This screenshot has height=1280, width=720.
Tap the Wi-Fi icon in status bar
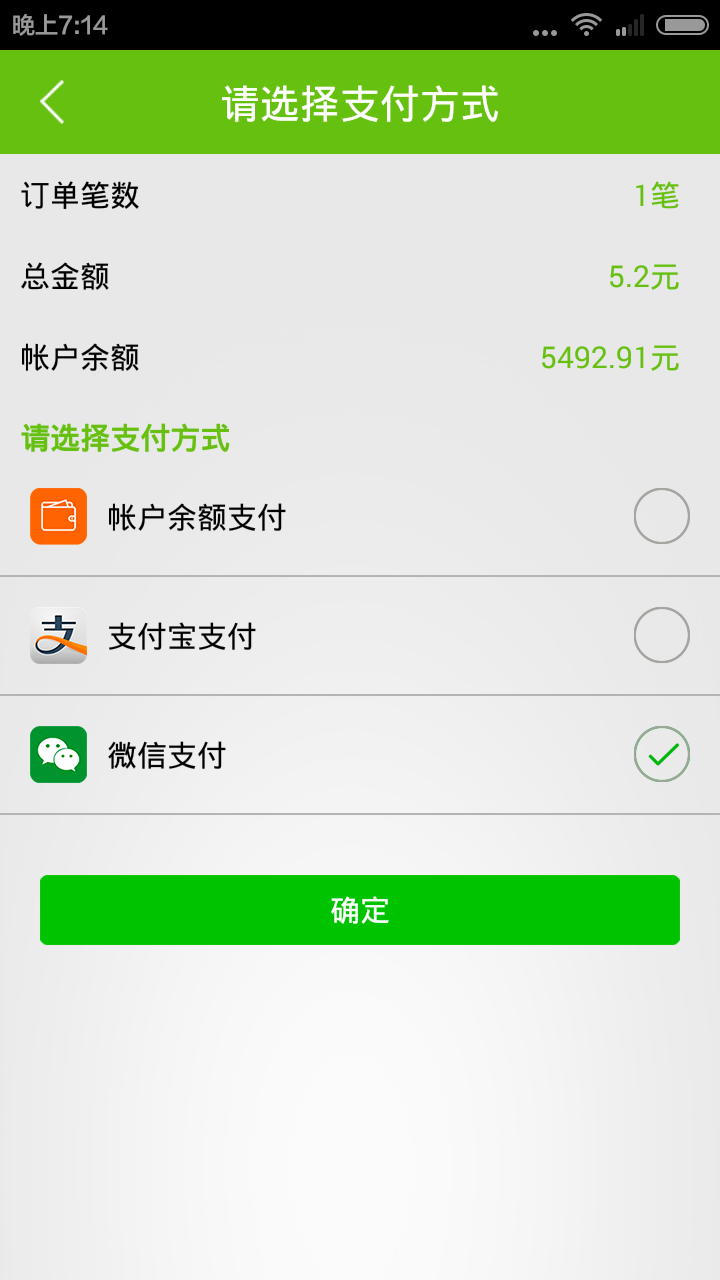587,27
